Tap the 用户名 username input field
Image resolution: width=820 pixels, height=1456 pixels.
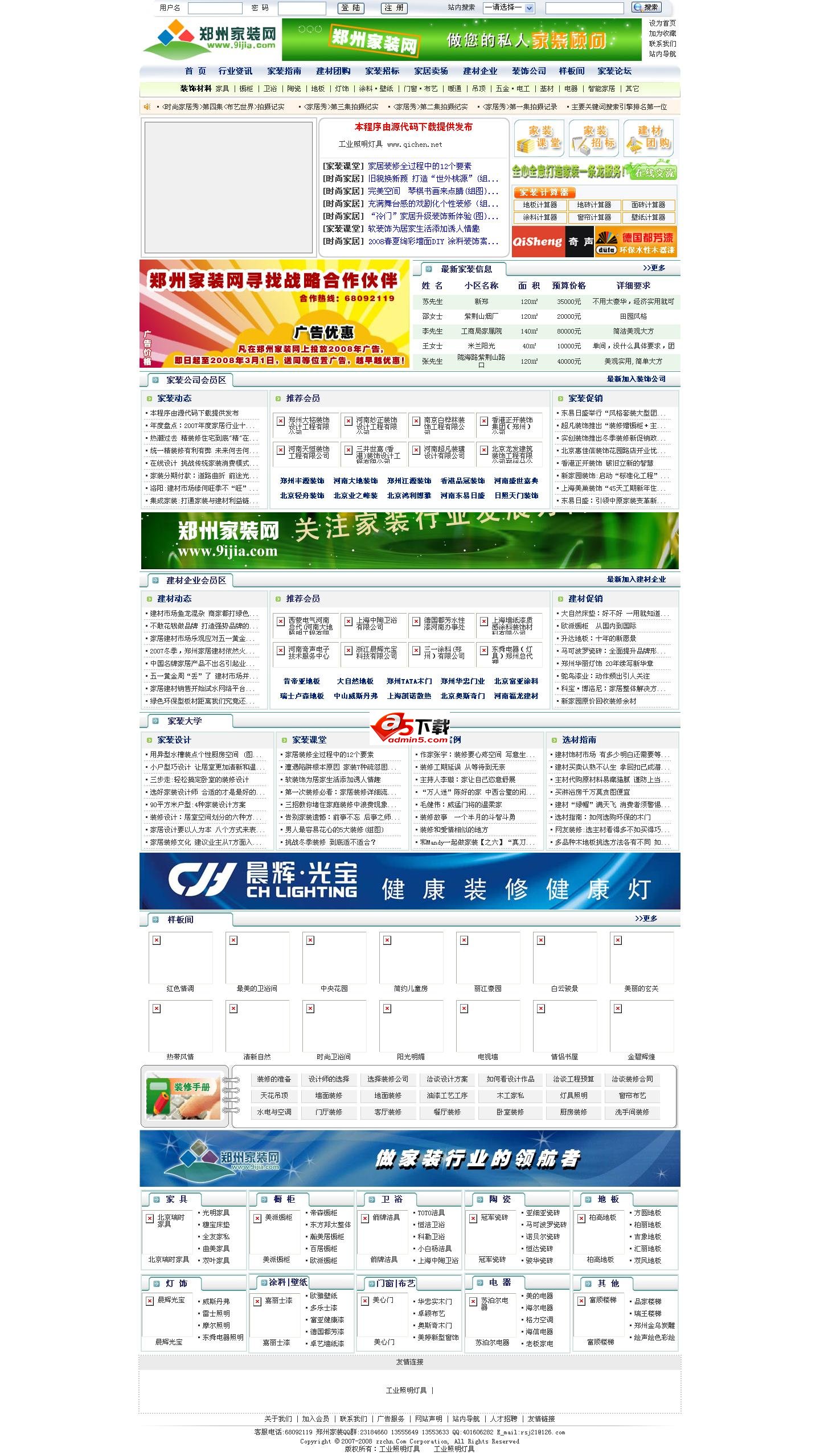215,8
